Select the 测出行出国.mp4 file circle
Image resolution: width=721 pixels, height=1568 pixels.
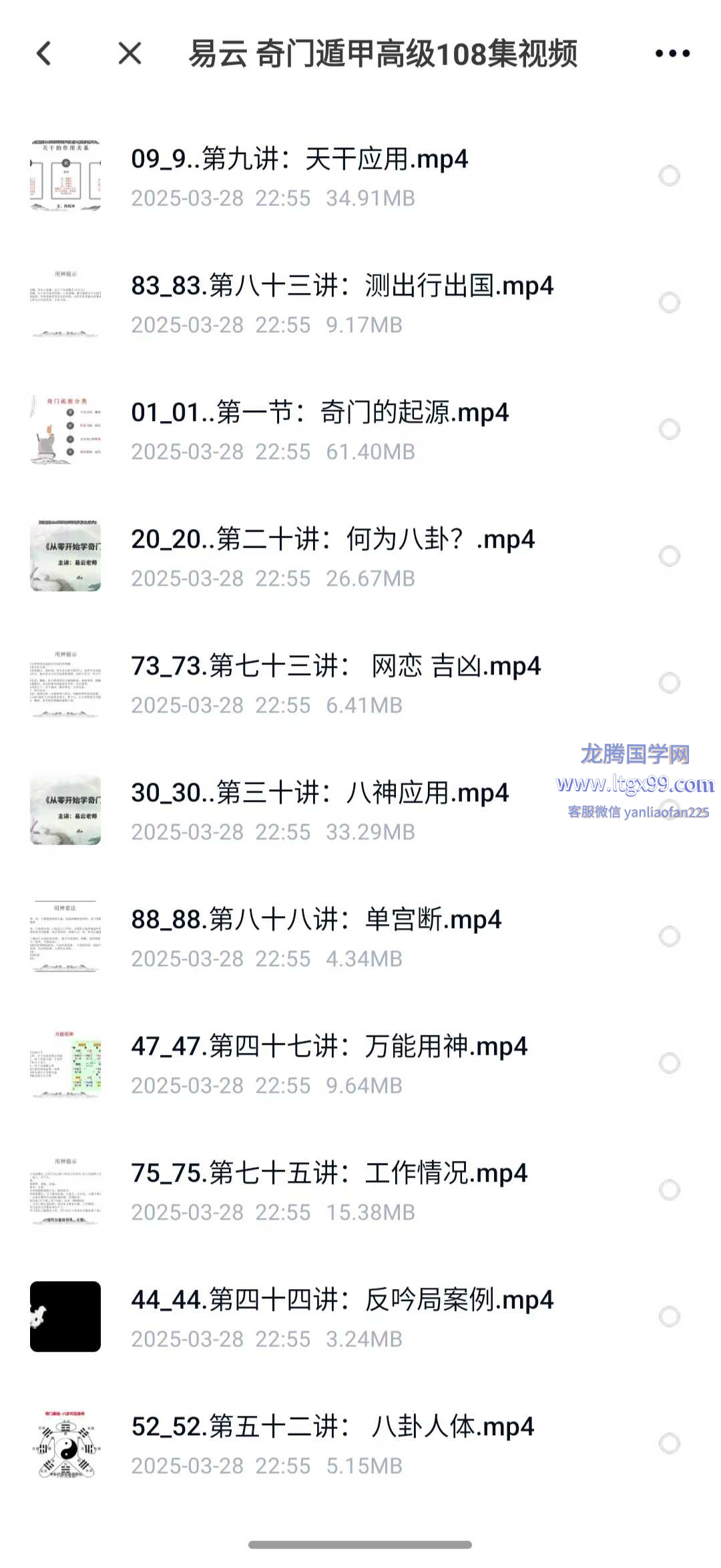pyautogui.click(x=669, y=303)
